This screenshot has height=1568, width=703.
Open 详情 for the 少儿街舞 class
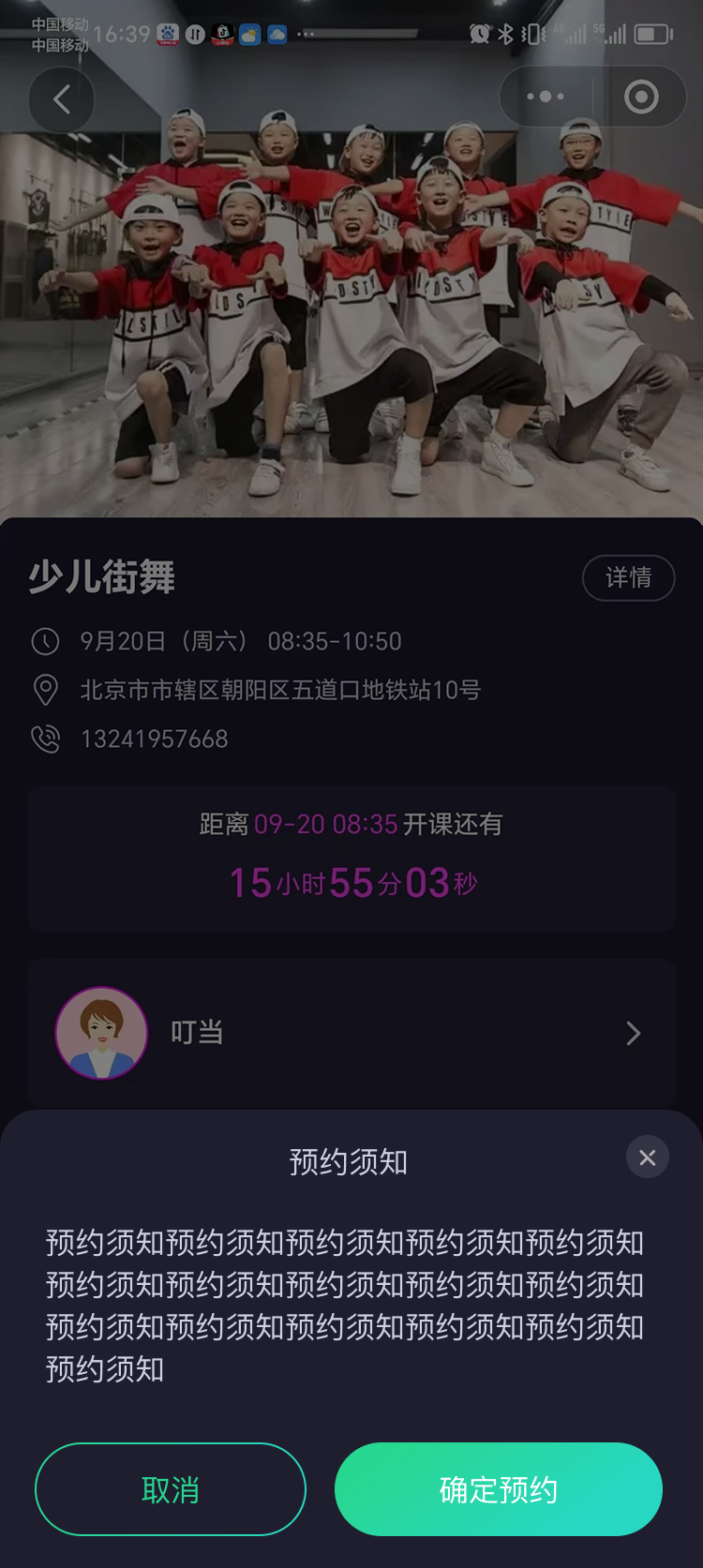click(x=628, y=577)
